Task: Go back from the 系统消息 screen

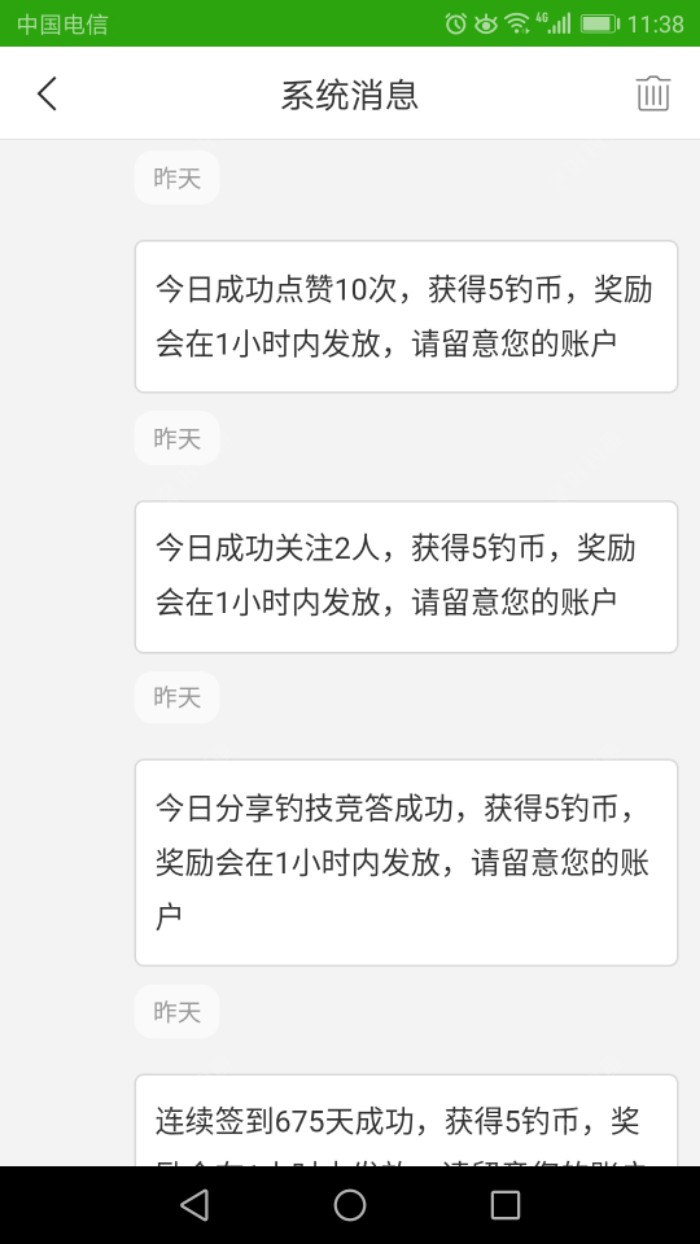Action: click(x=47, y=94)
